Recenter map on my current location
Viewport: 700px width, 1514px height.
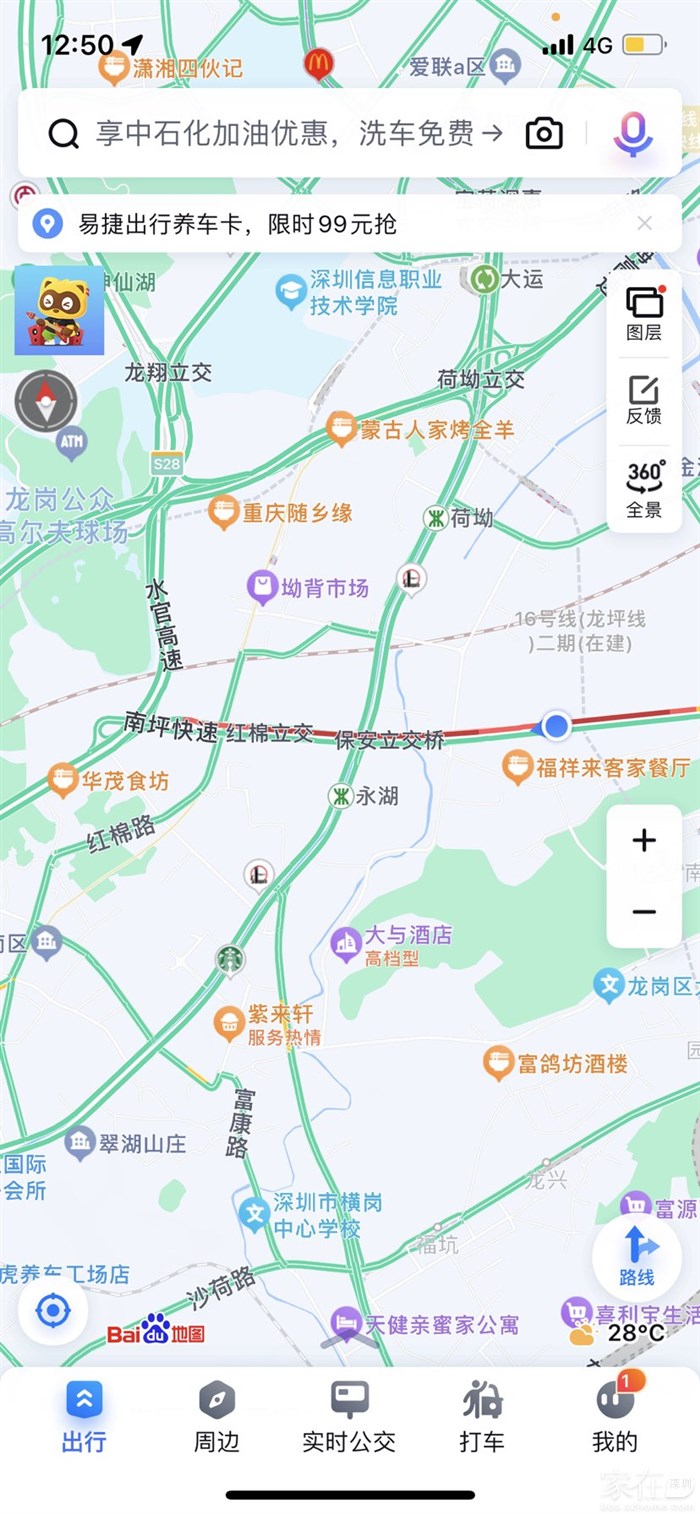[53, 1311]
